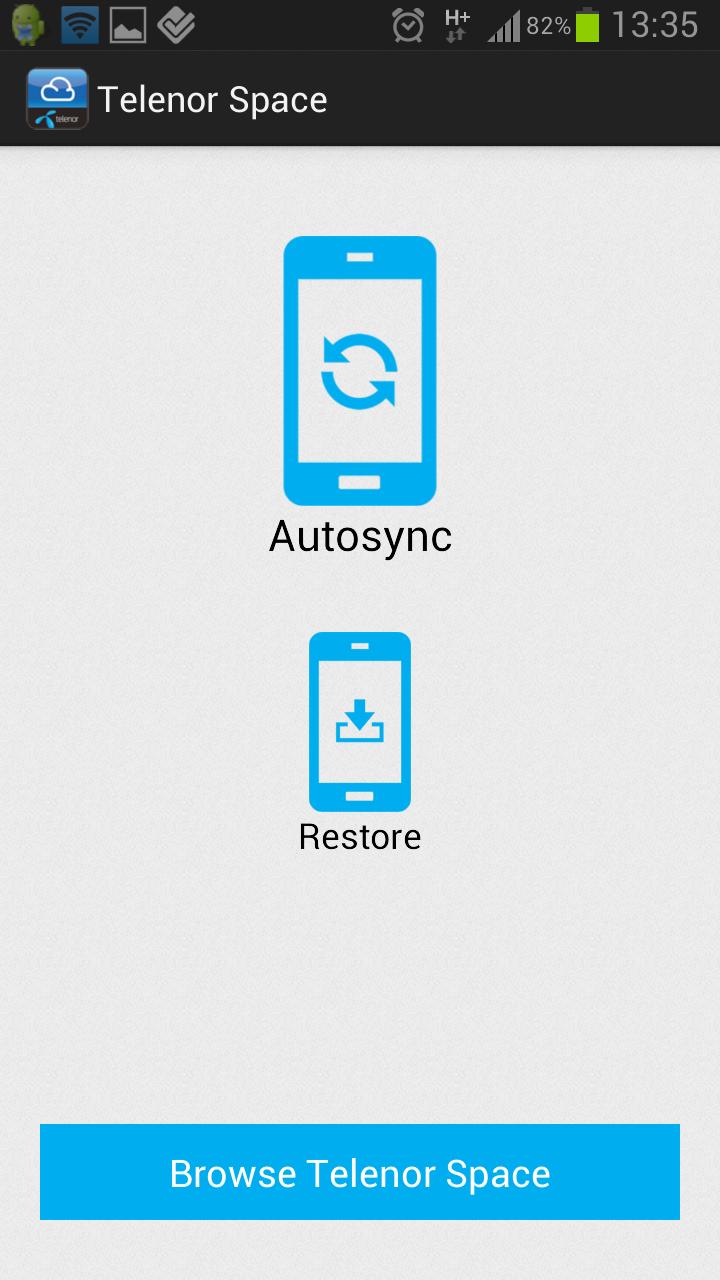Tap the Browse Telenor Space button
This screenshot has width=720, height=1280.
click(360, 1172)
